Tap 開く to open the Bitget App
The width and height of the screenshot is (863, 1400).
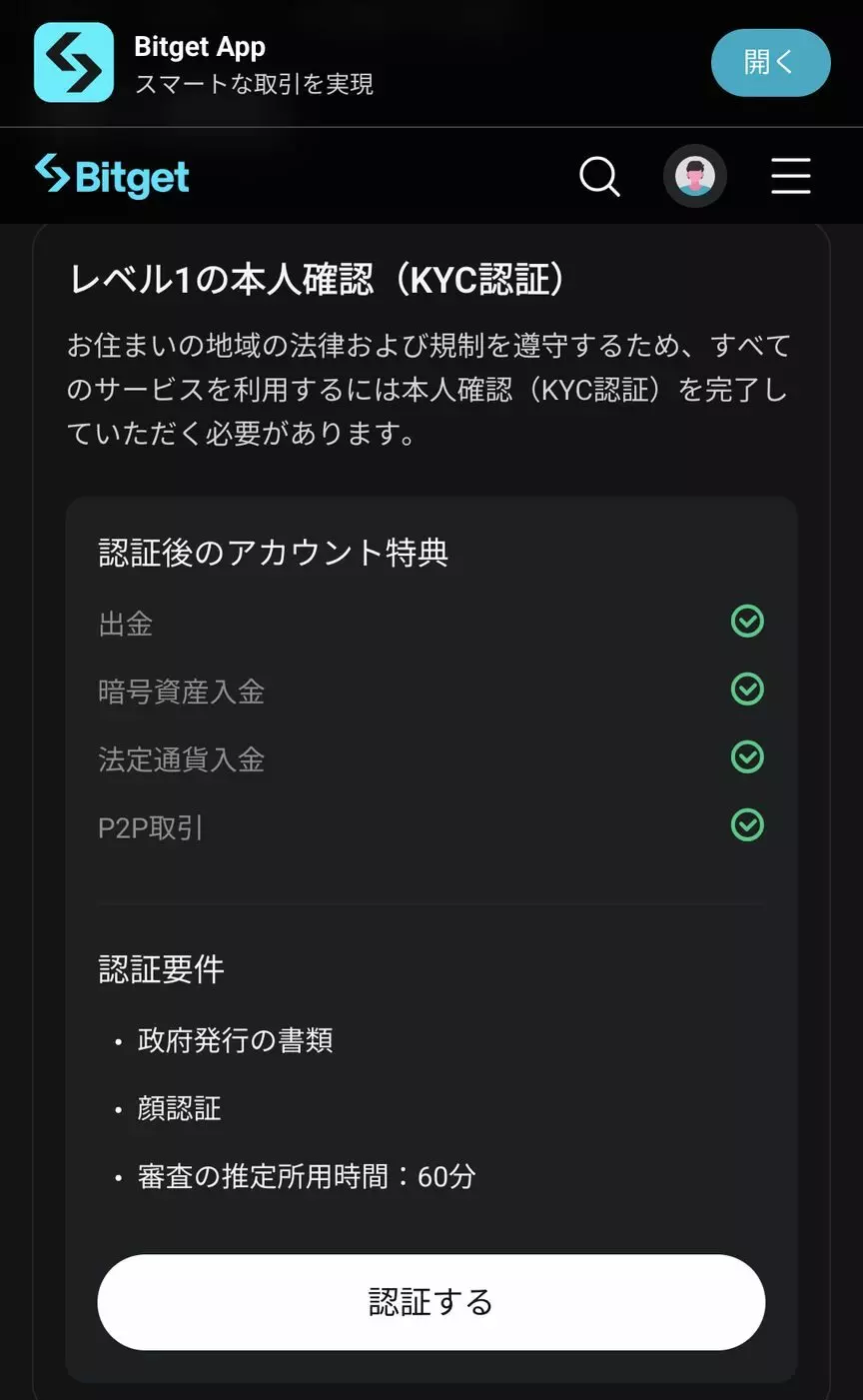pos(770,63)
